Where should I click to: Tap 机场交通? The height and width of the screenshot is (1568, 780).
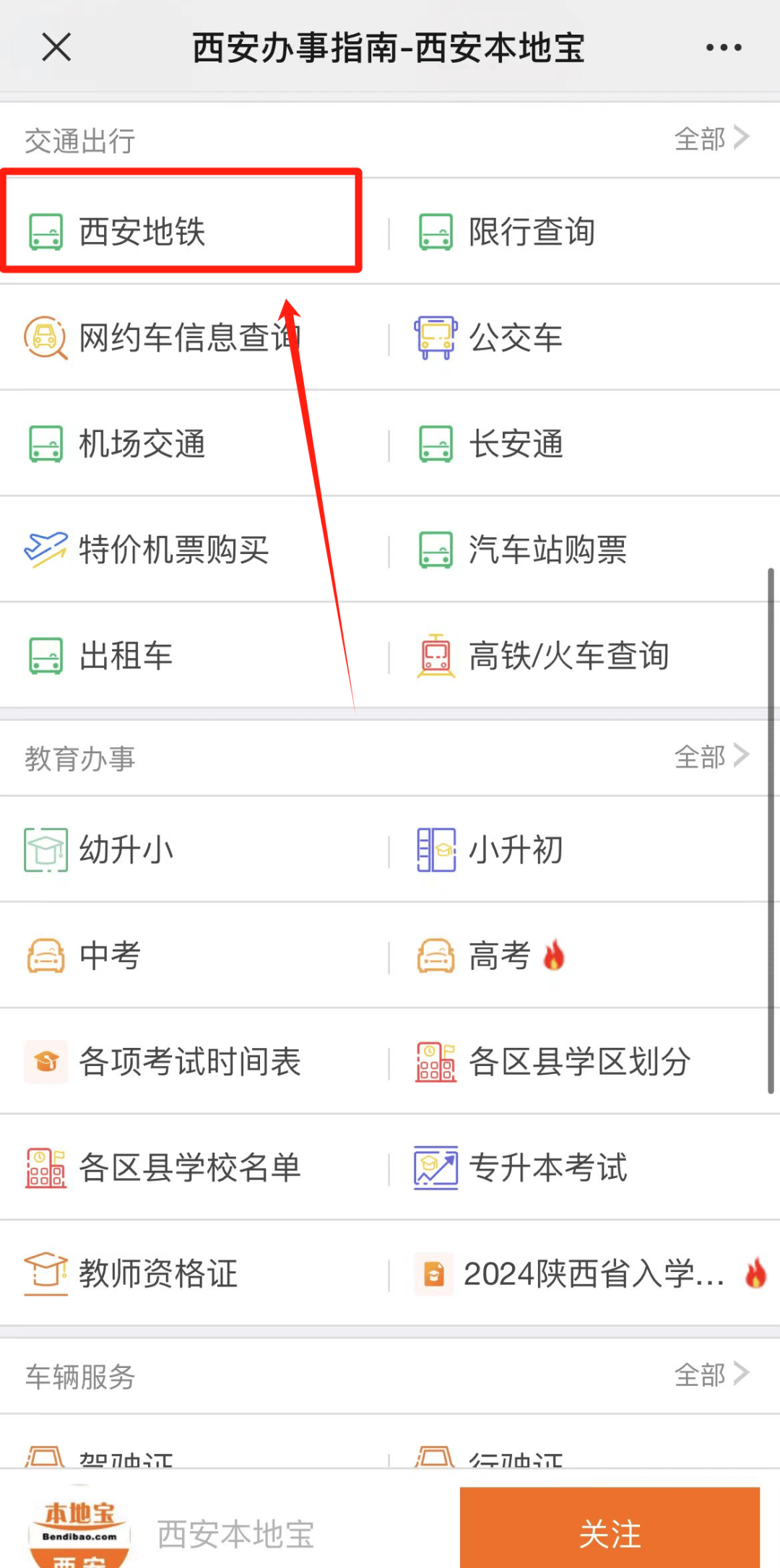point(194,443)
